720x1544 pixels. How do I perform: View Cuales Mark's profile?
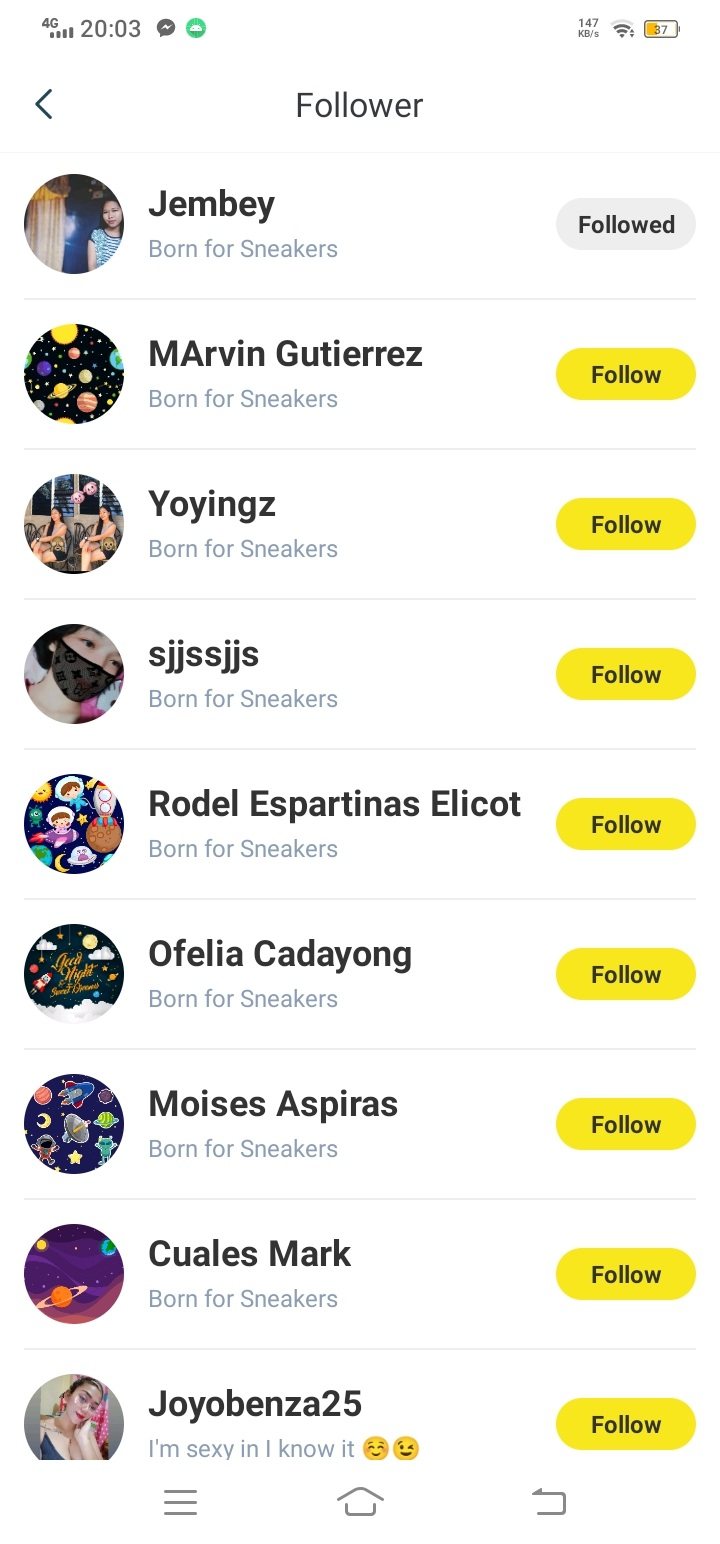point(250,1255)
